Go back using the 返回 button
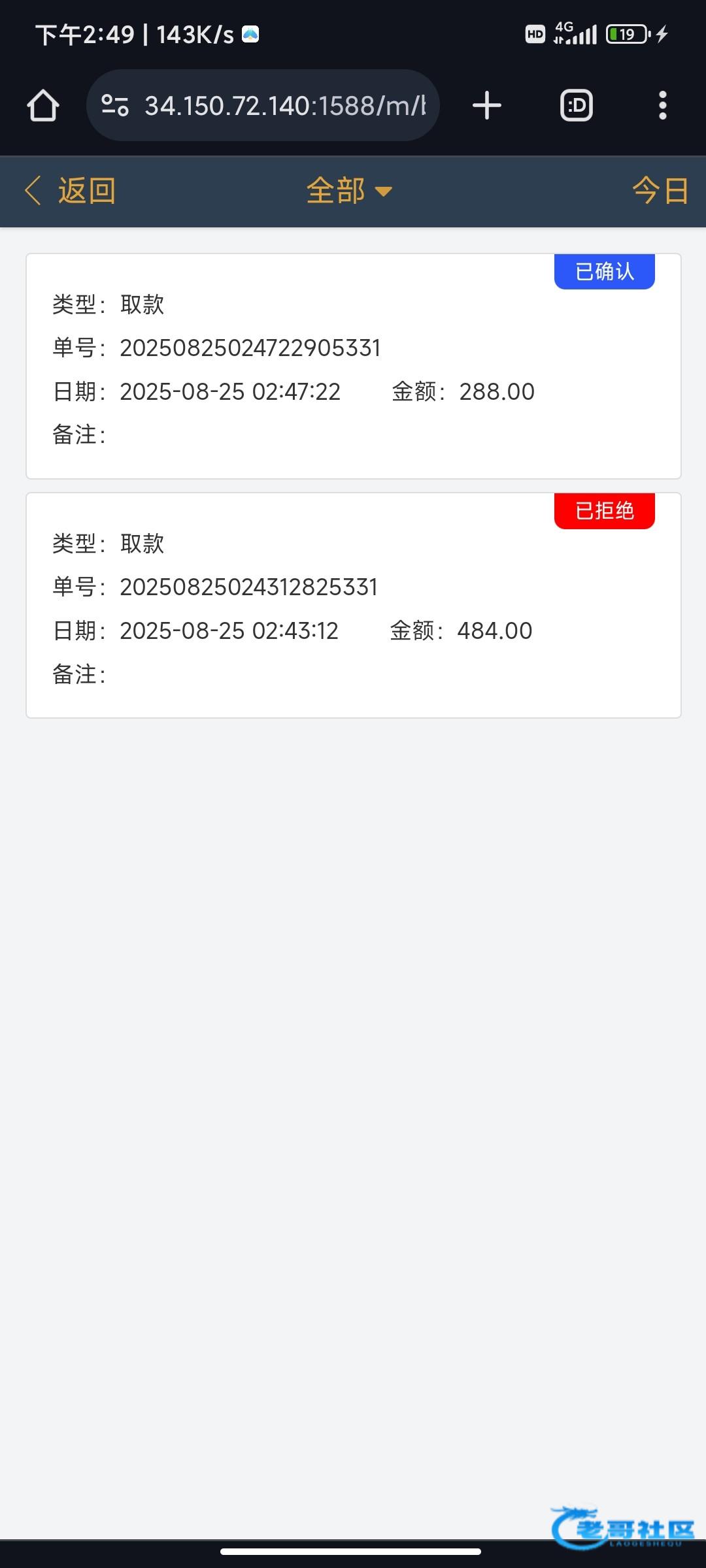The image size is (706, 1568). [x=71, y=191]
